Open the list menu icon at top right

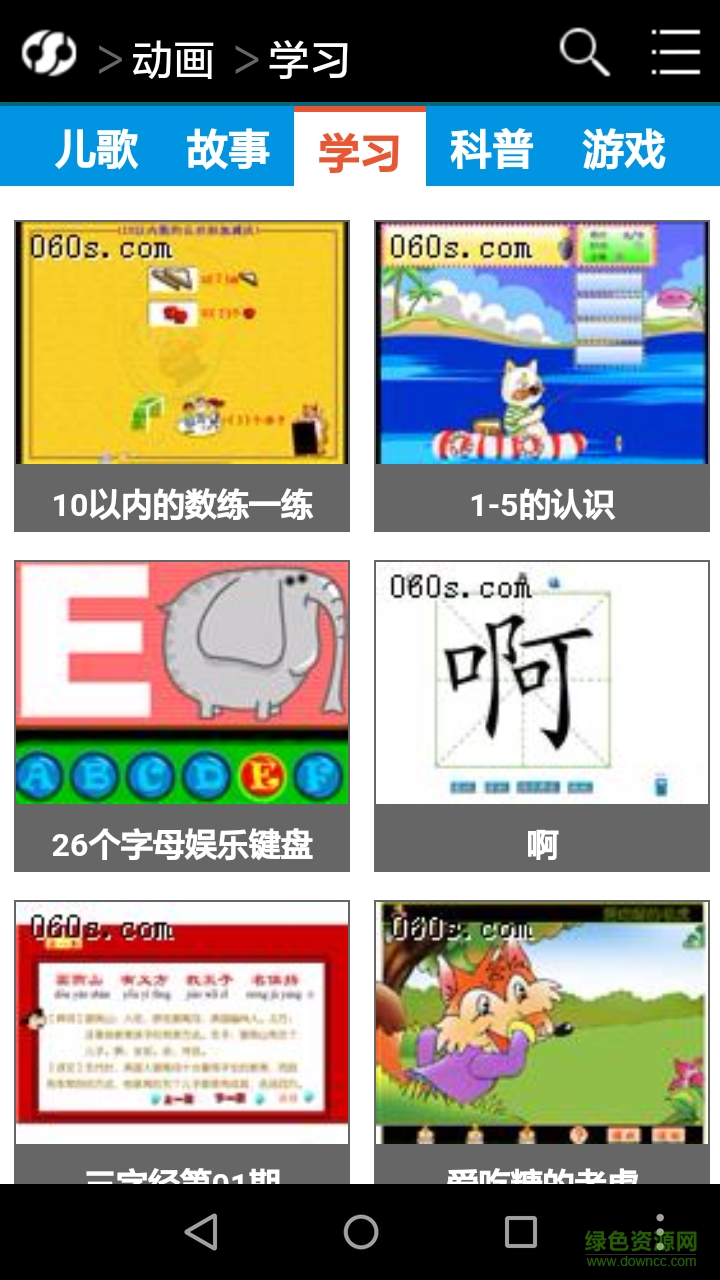tap(675, 52)
